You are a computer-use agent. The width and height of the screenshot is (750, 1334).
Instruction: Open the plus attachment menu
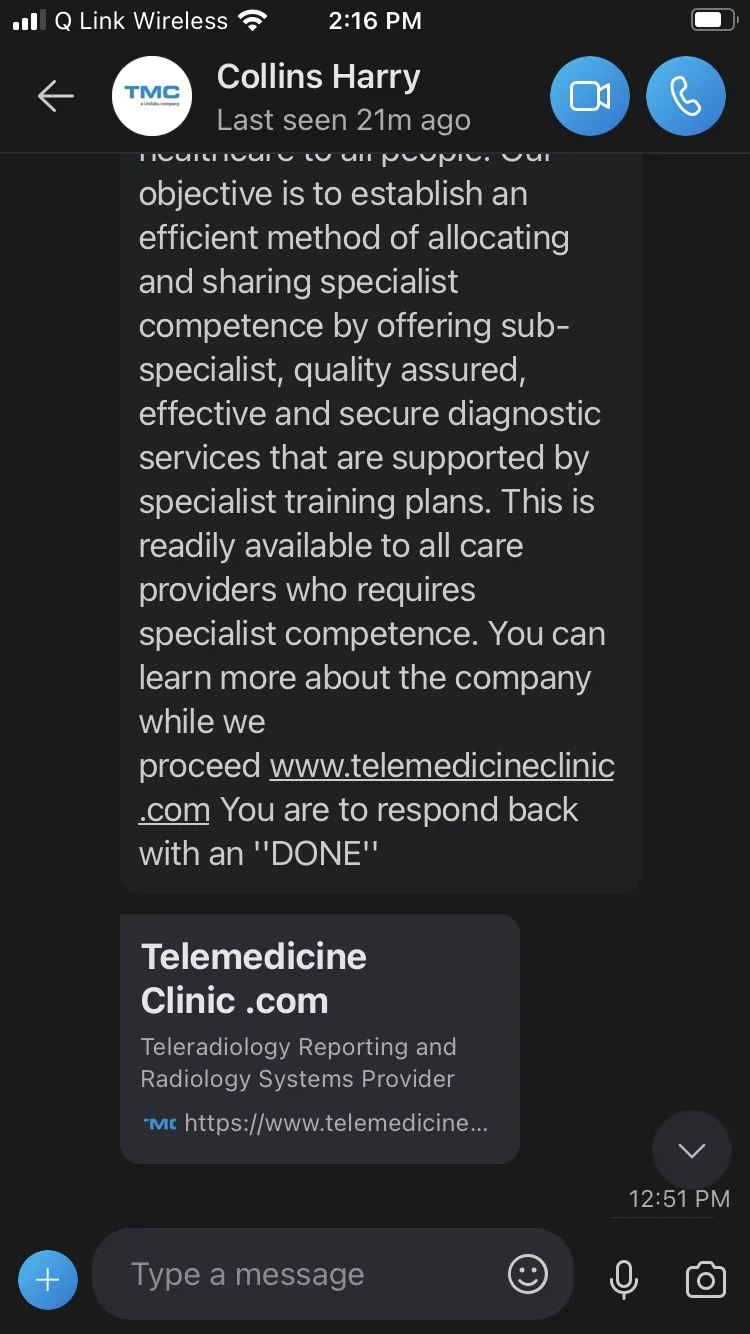[48, 1279]
